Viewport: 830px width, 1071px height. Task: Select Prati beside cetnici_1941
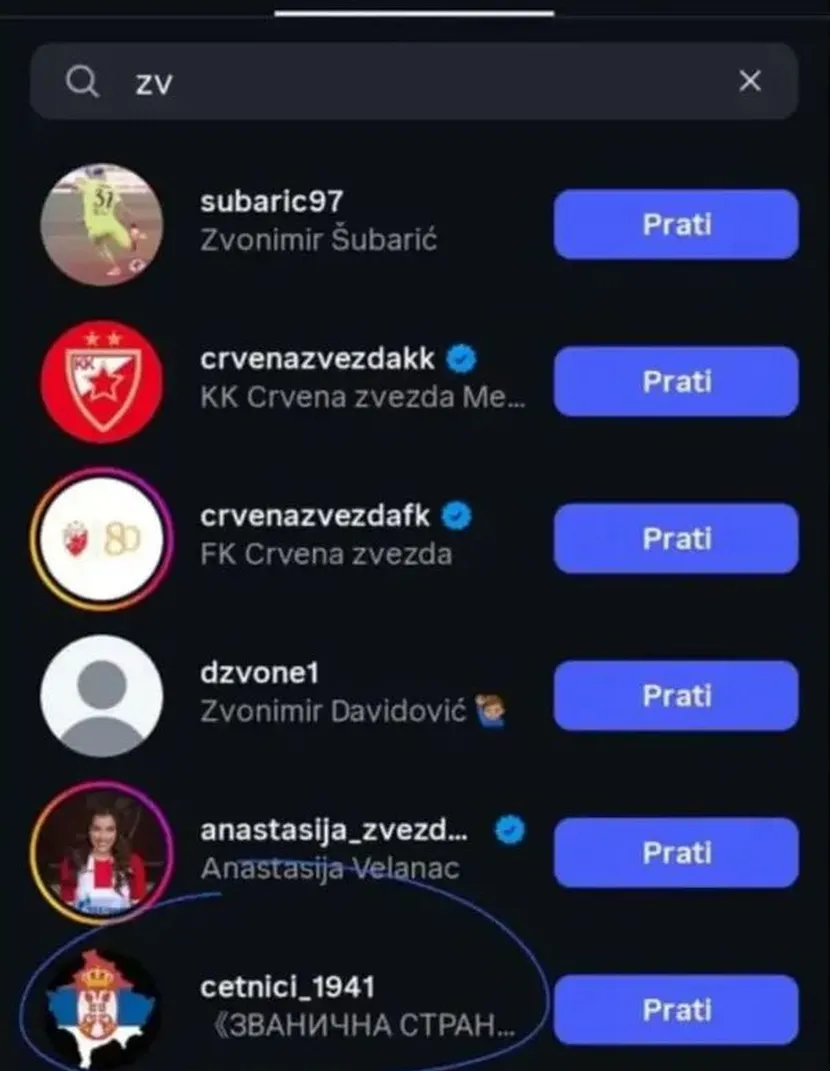(x=676, y=1009)
